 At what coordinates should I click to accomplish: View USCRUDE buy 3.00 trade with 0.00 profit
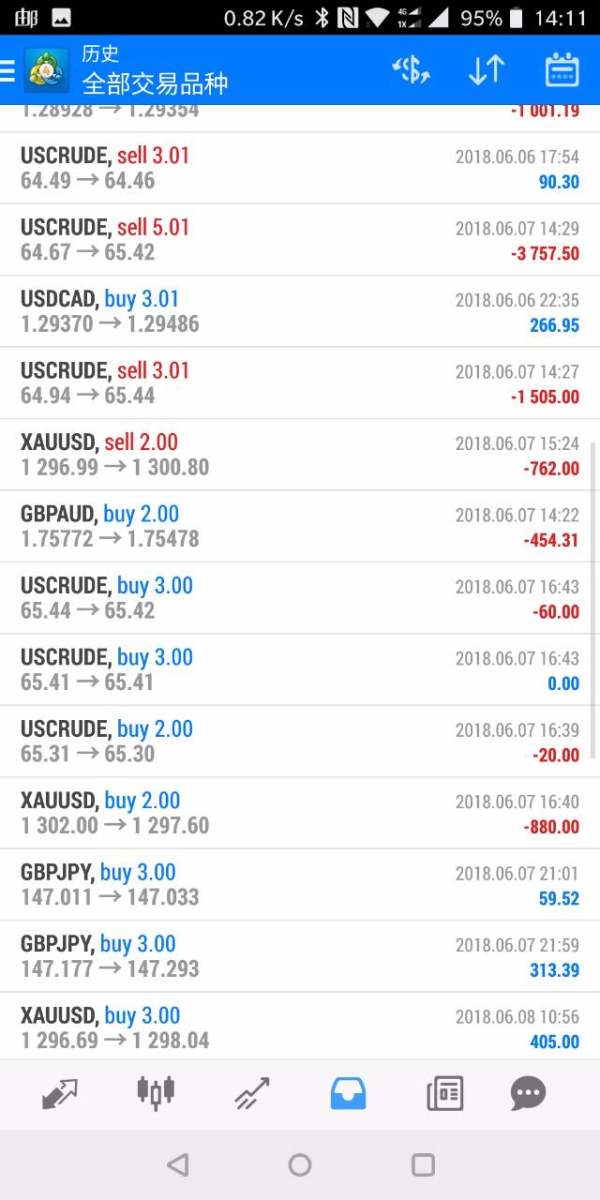coord(300,670)
